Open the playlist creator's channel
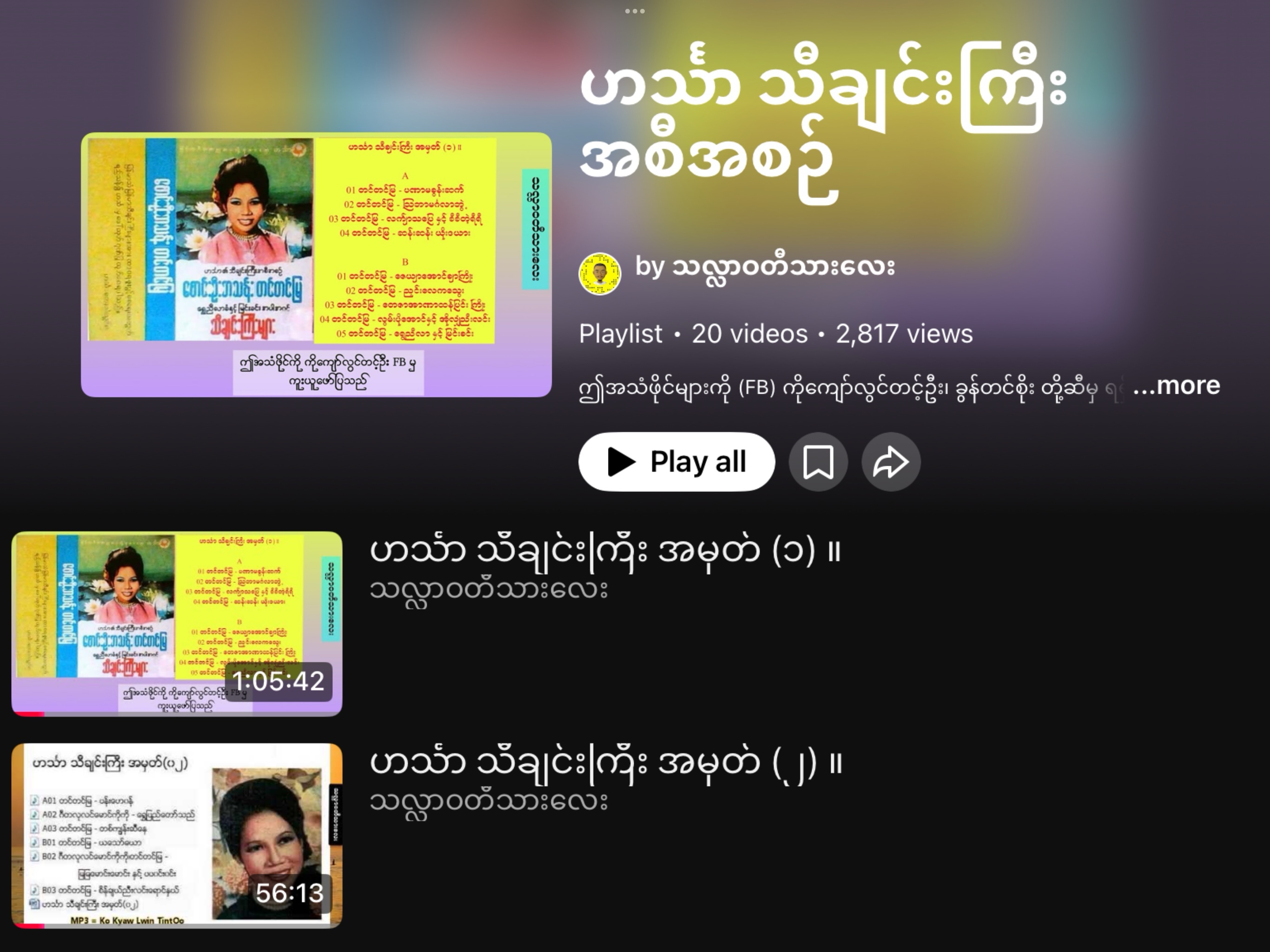Screen dimensions: 1270x952 tap(764, 268)
